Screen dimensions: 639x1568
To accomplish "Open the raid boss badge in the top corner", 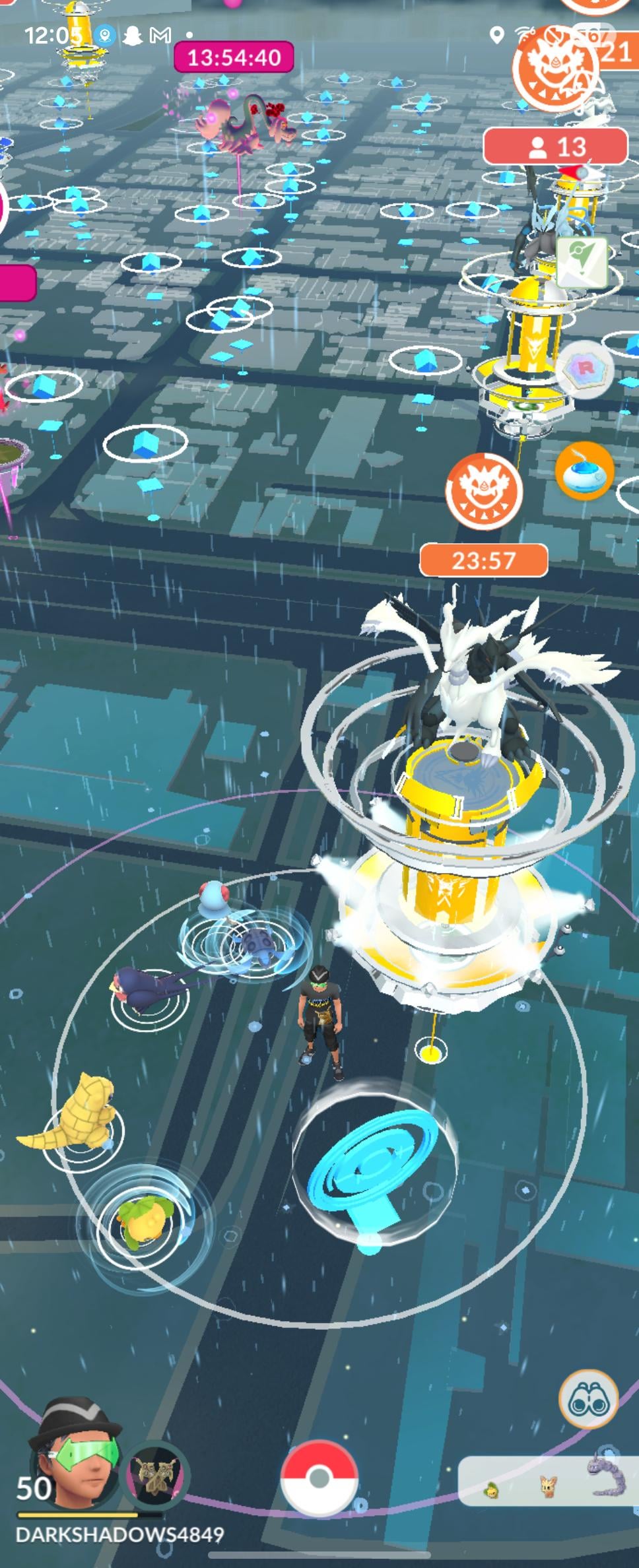I will pyautogui.click(x=556, y=67).
